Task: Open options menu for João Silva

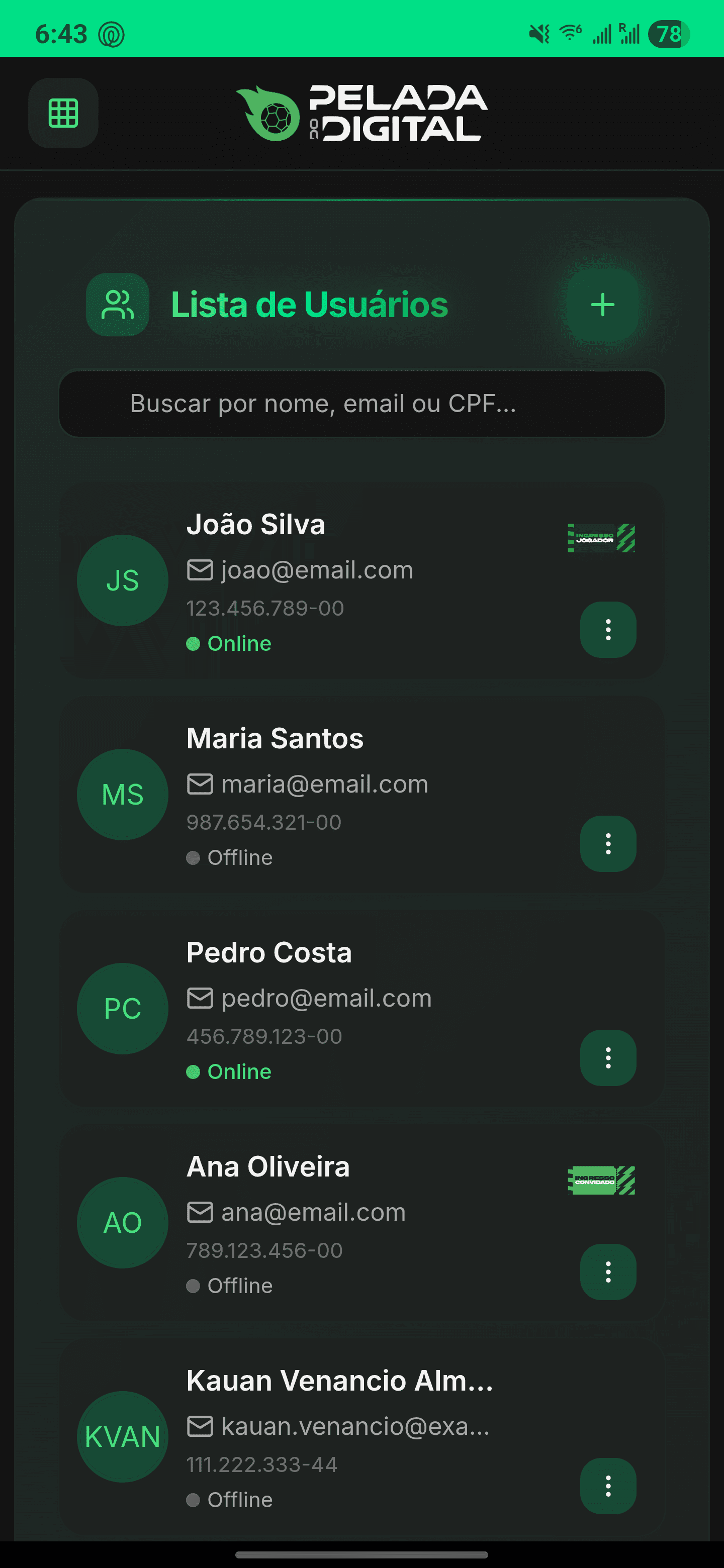Action: point(607,629)
